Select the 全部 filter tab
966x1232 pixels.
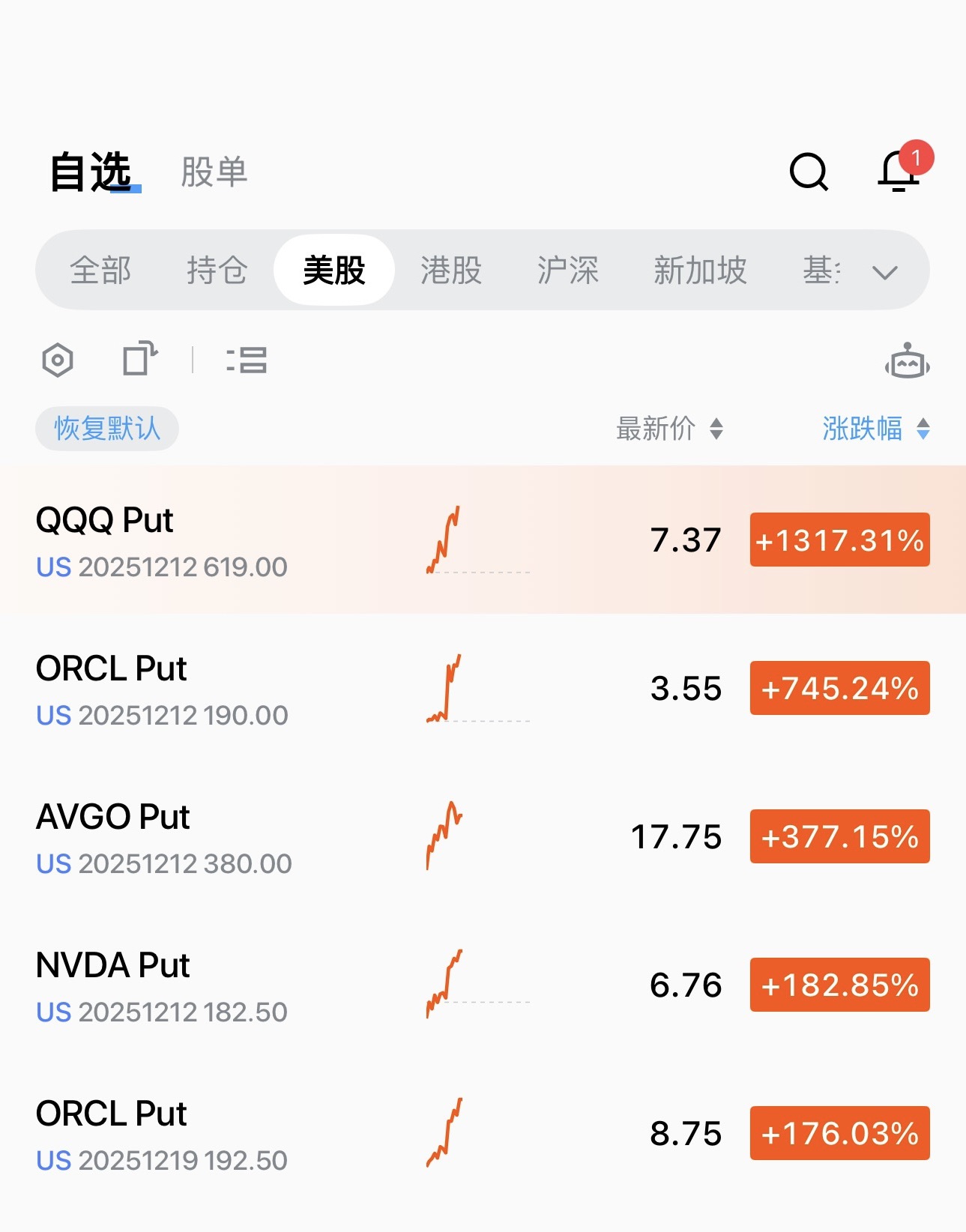pos(100,270)
